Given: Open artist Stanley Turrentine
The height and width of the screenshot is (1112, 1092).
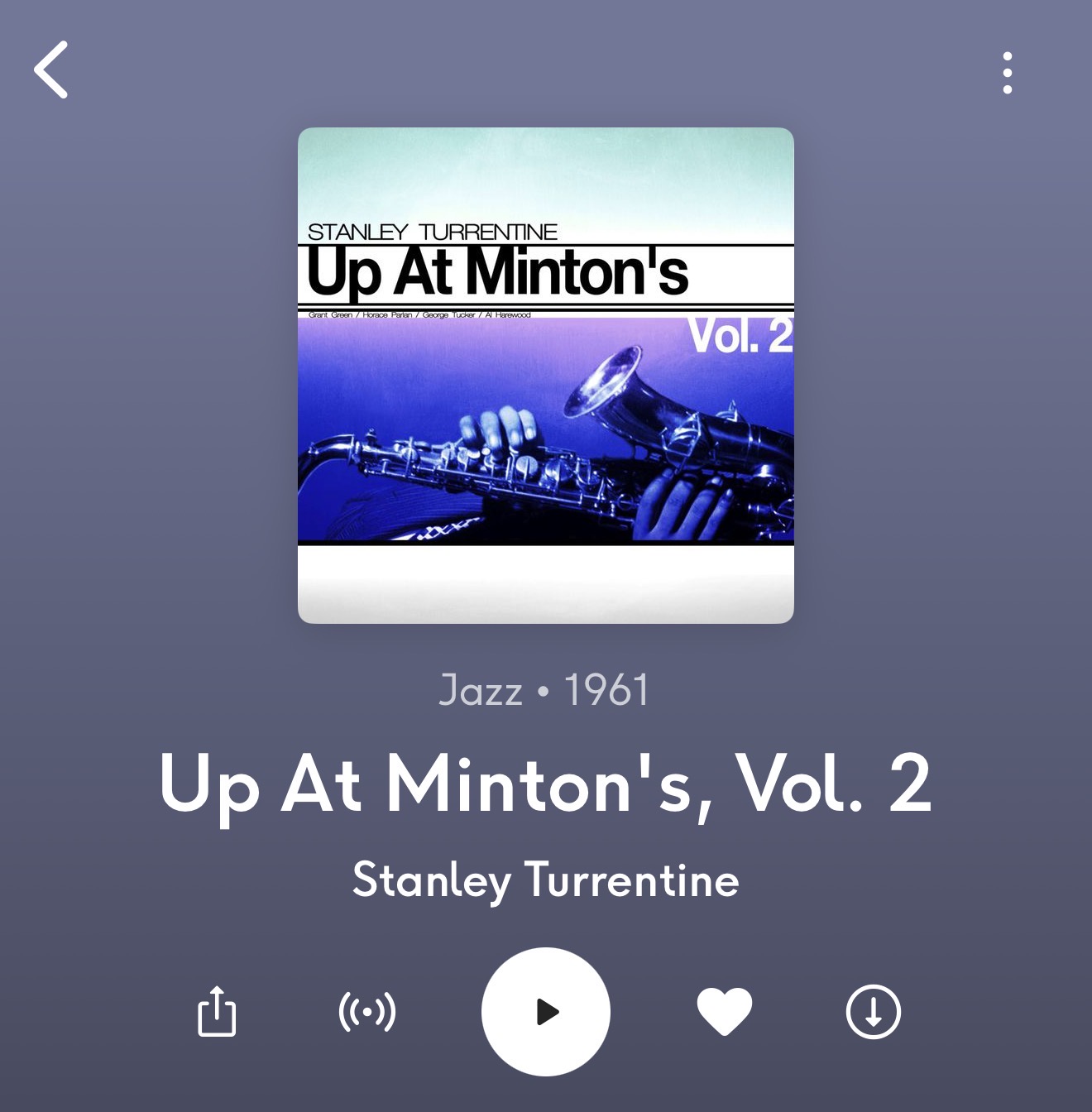Looking at the screenshot, I should point(546,880).
